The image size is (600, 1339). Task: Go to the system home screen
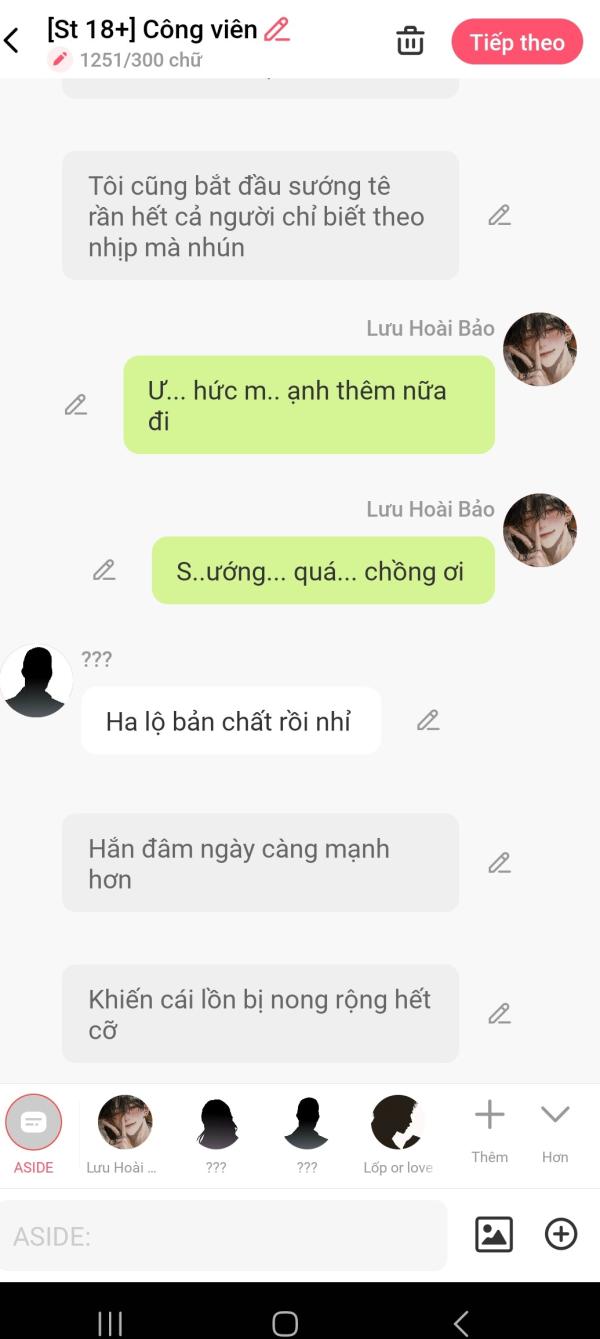click(x=285, y=1324)
